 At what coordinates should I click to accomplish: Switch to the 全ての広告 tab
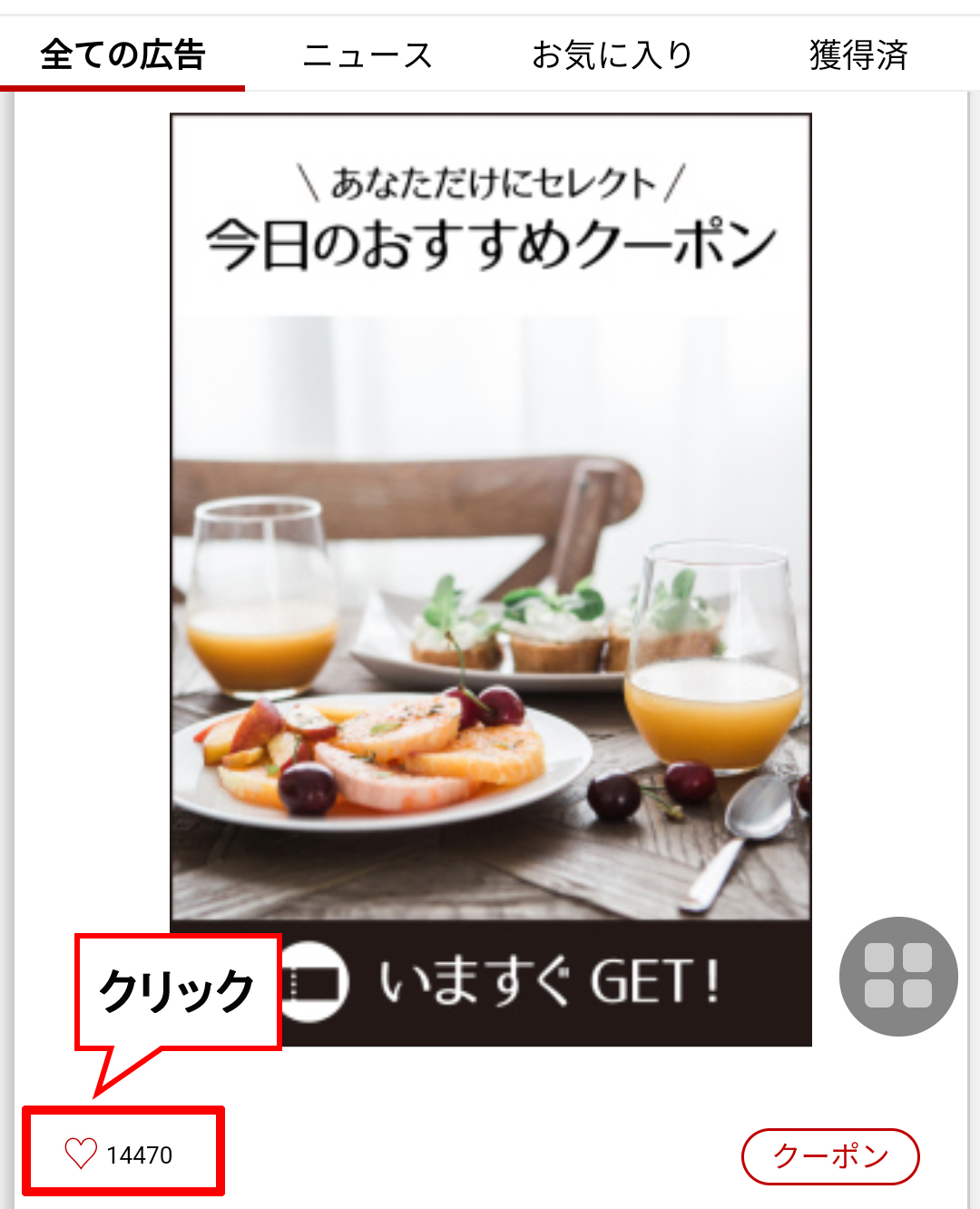122,55
